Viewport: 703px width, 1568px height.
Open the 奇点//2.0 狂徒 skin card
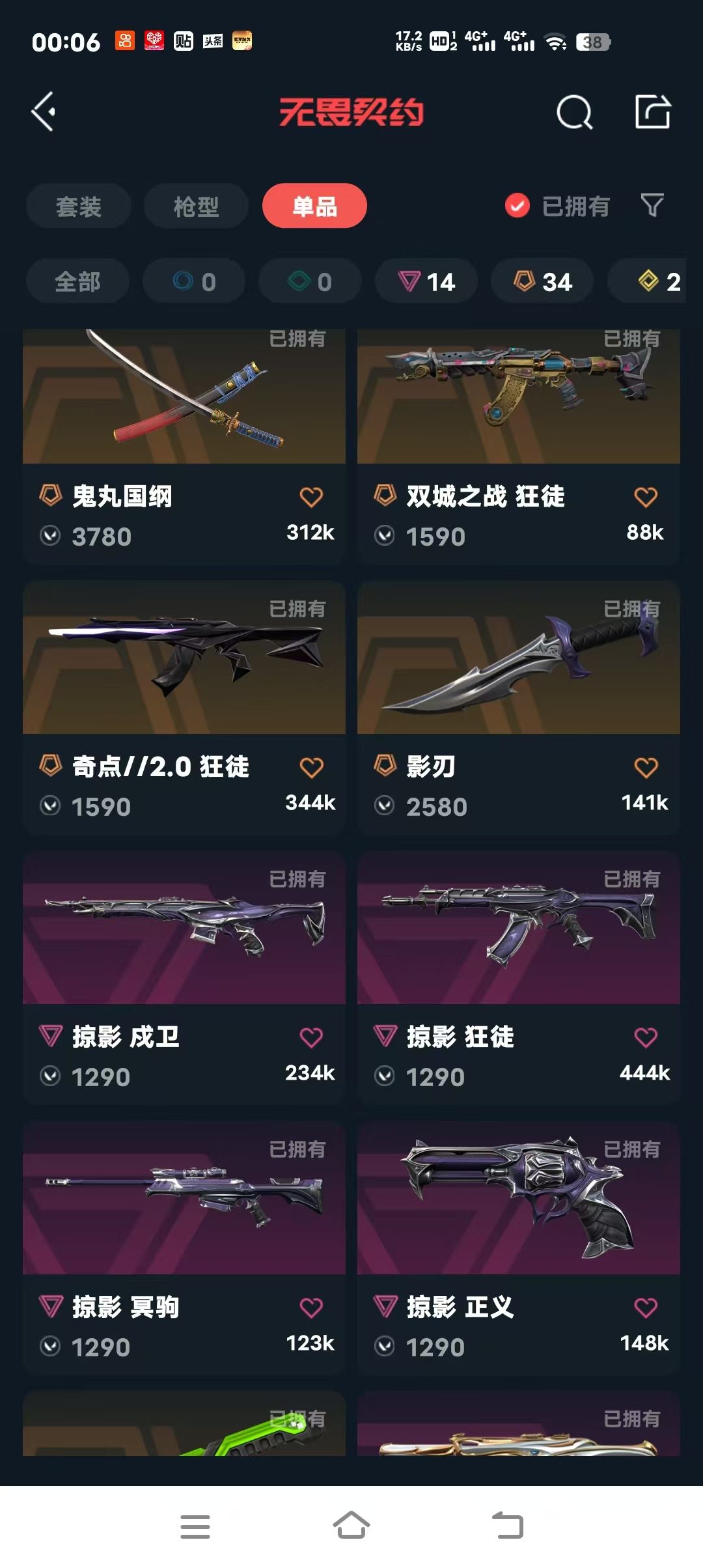click(184, 707)
